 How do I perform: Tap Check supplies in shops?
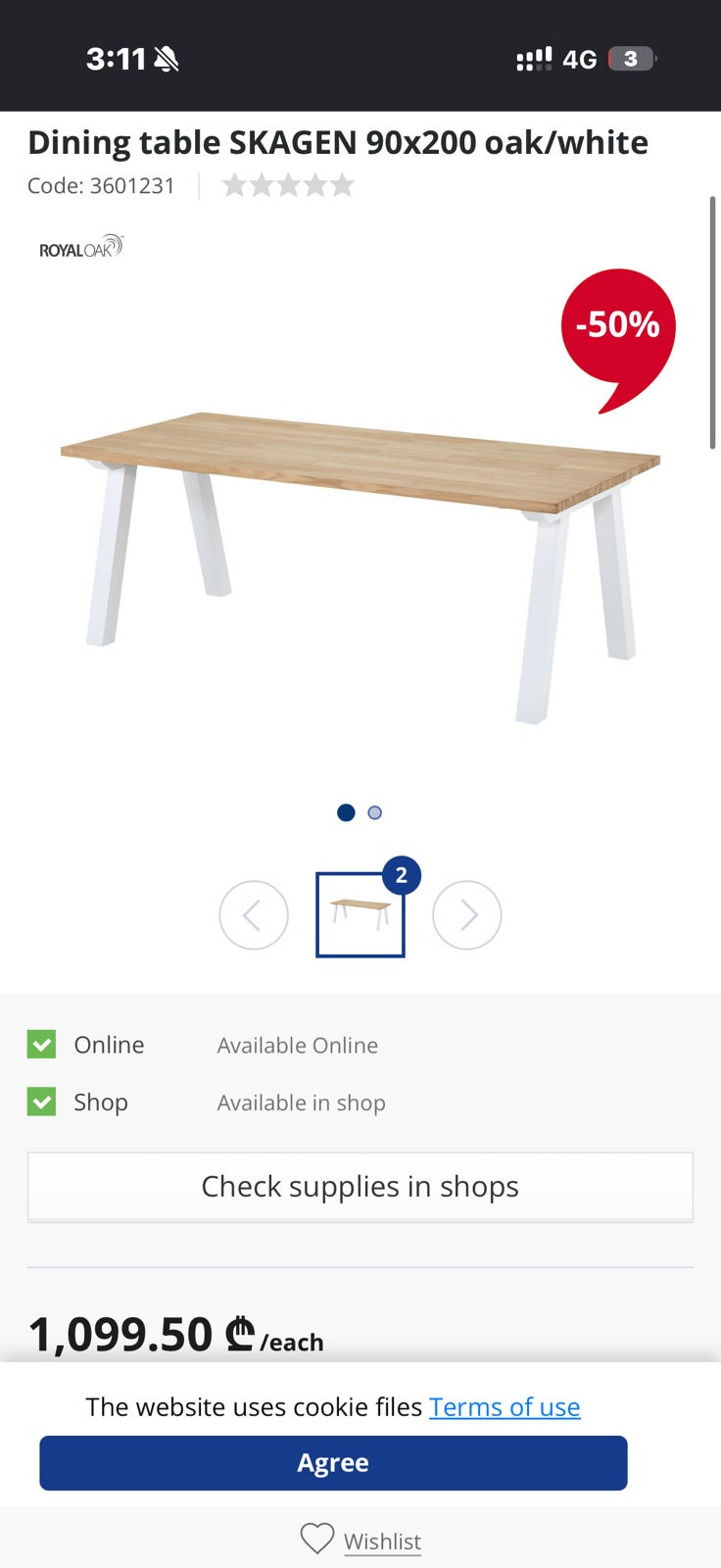[x=360, y=1187]
